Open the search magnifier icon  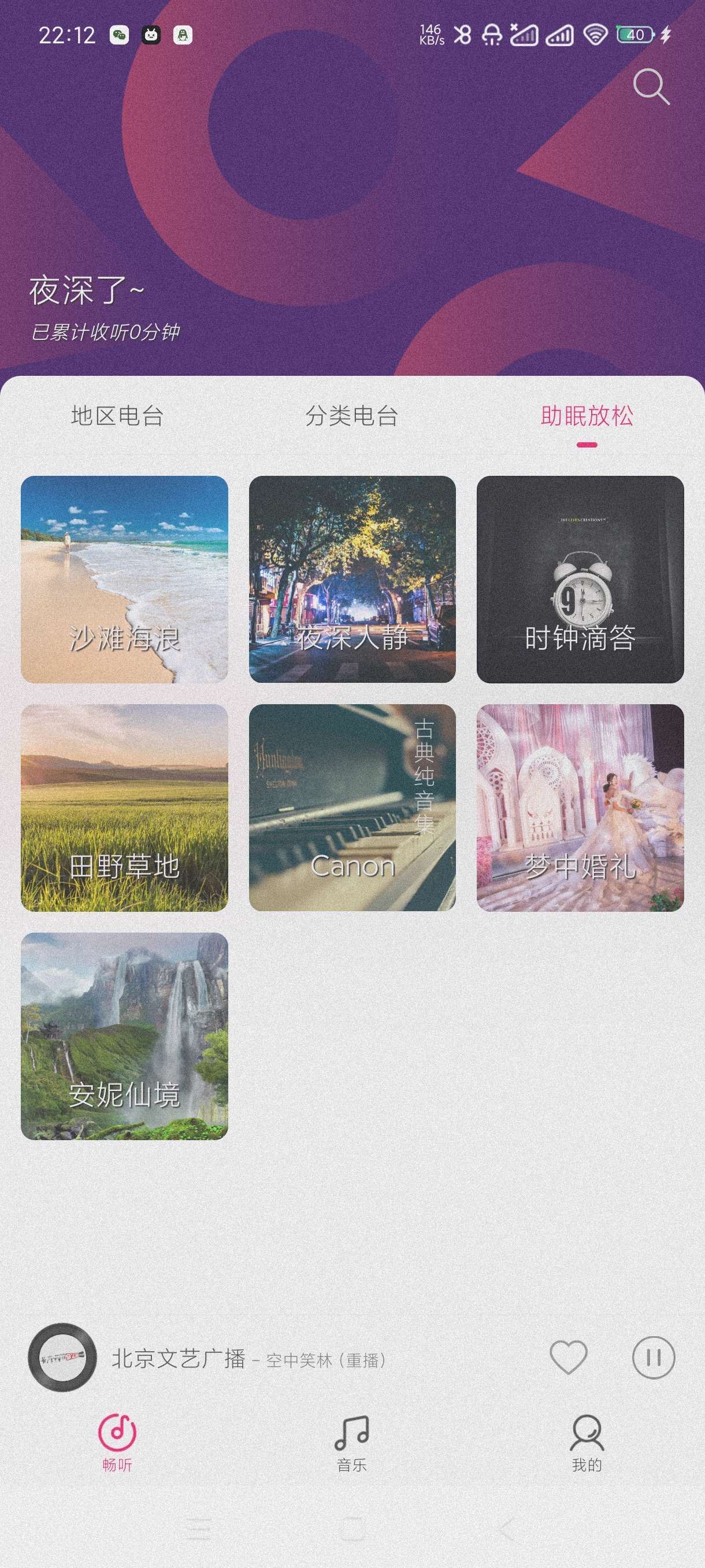[651, 87]
